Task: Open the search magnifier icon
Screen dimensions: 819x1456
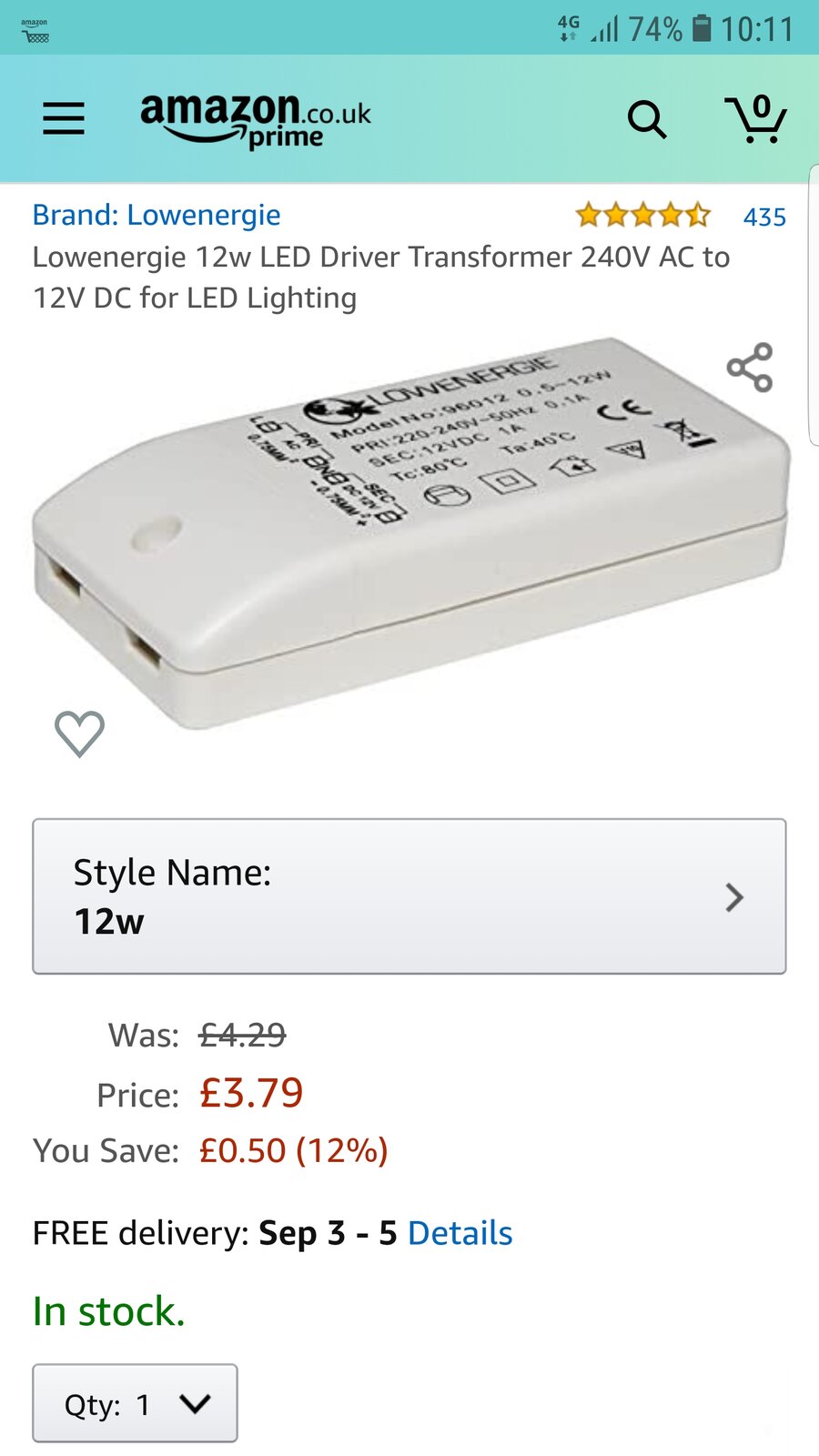Action: (647, 119)
